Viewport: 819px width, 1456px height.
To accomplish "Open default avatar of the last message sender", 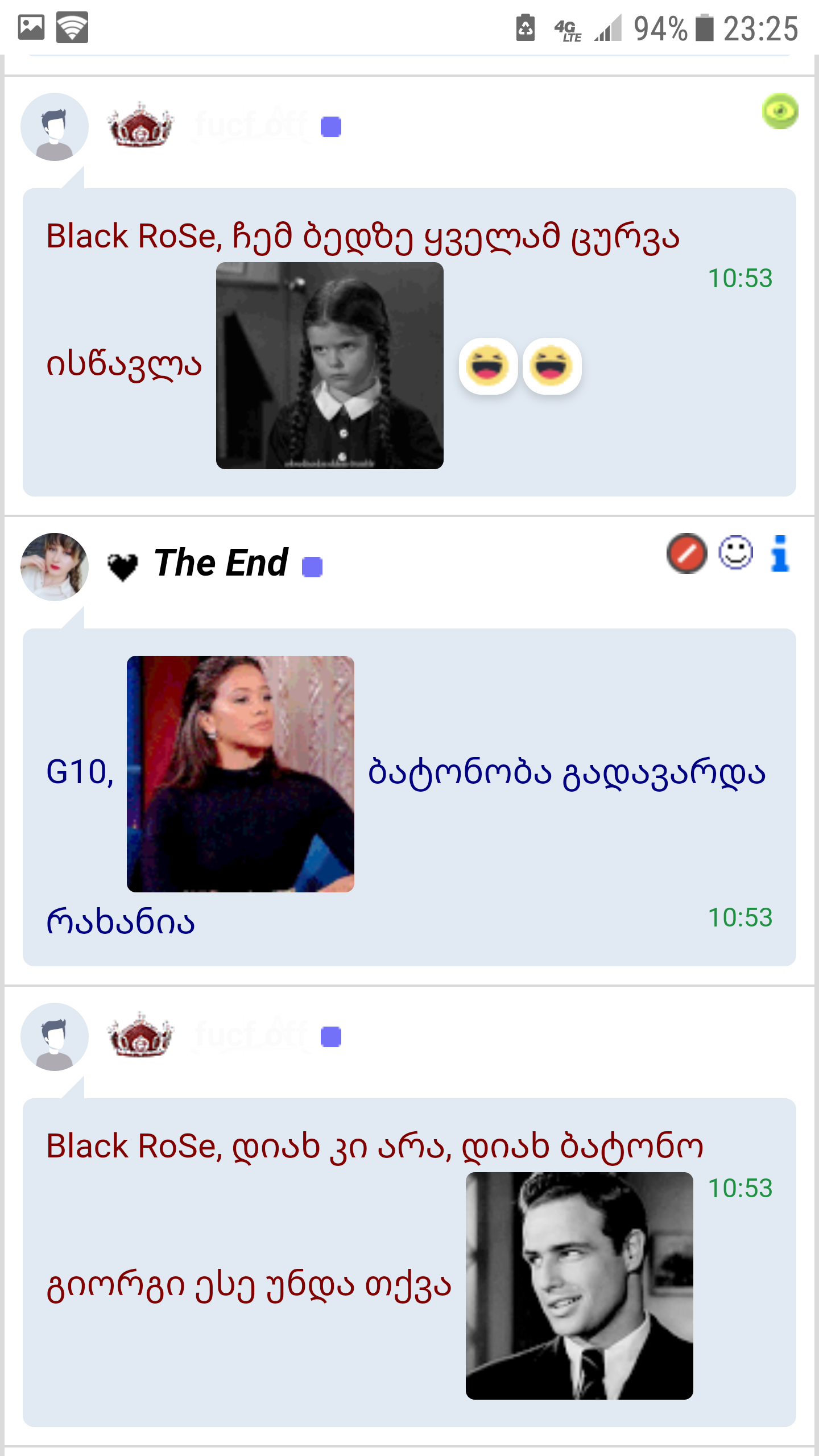I will click(x=55, y=1037).
